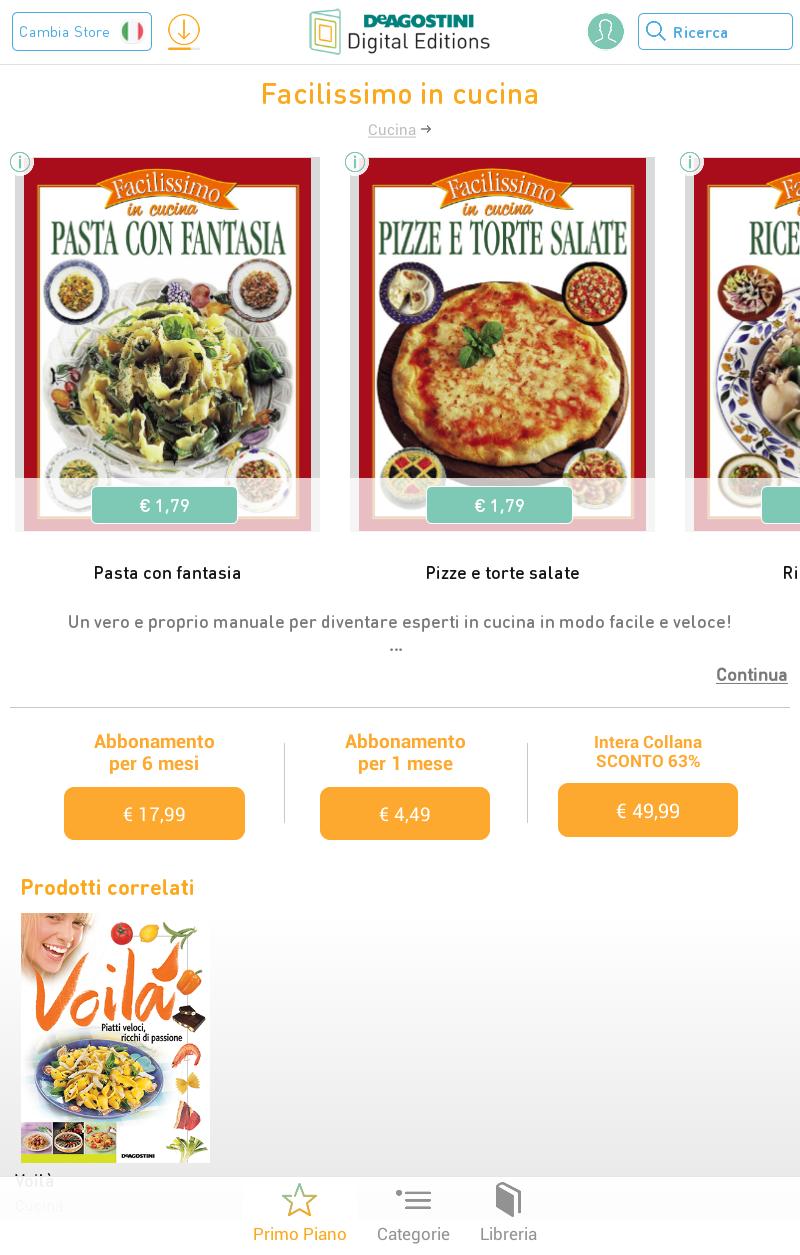Open the related Voilà magazine

(115, 1037)
